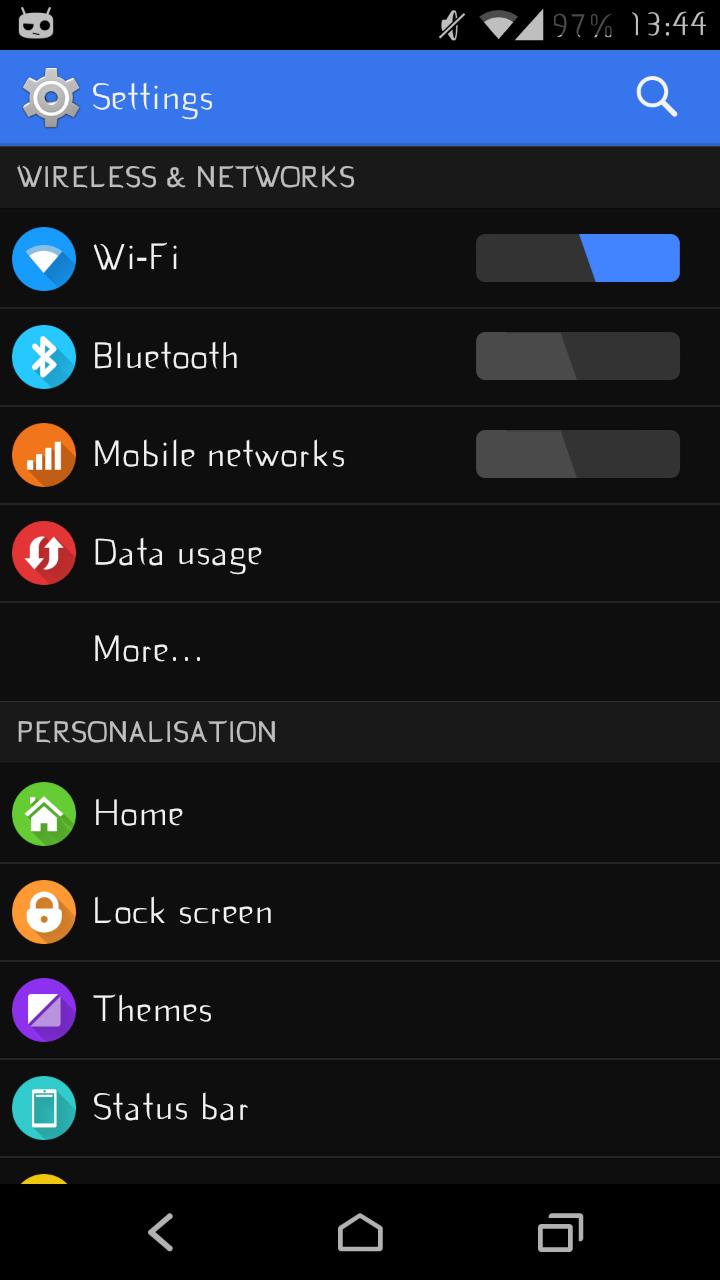
Task: Tap the search magnifier in the action bar
Action: [x=656, y=96]
